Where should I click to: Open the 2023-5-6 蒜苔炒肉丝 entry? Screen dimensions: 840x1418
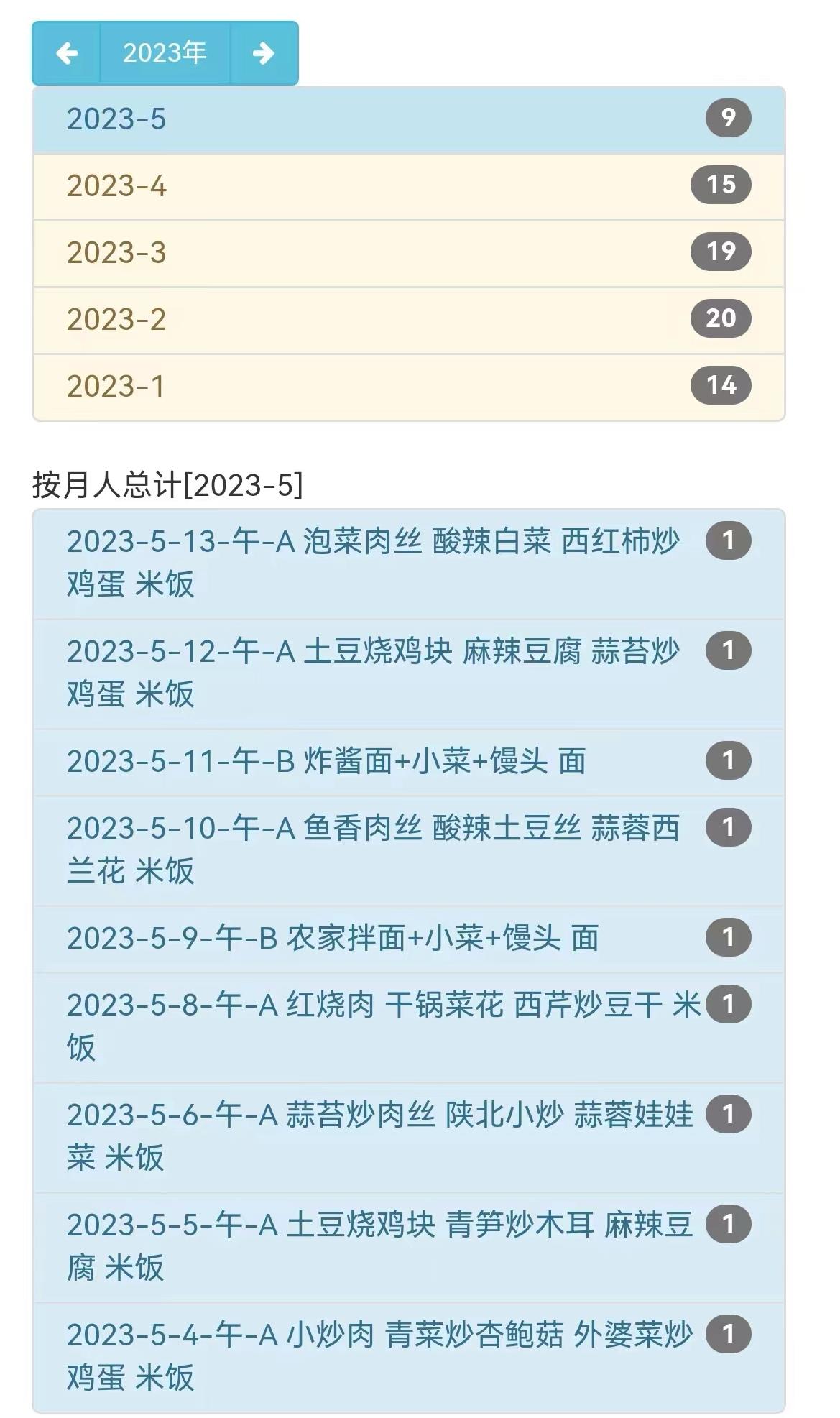click(x=374, y=1136)
